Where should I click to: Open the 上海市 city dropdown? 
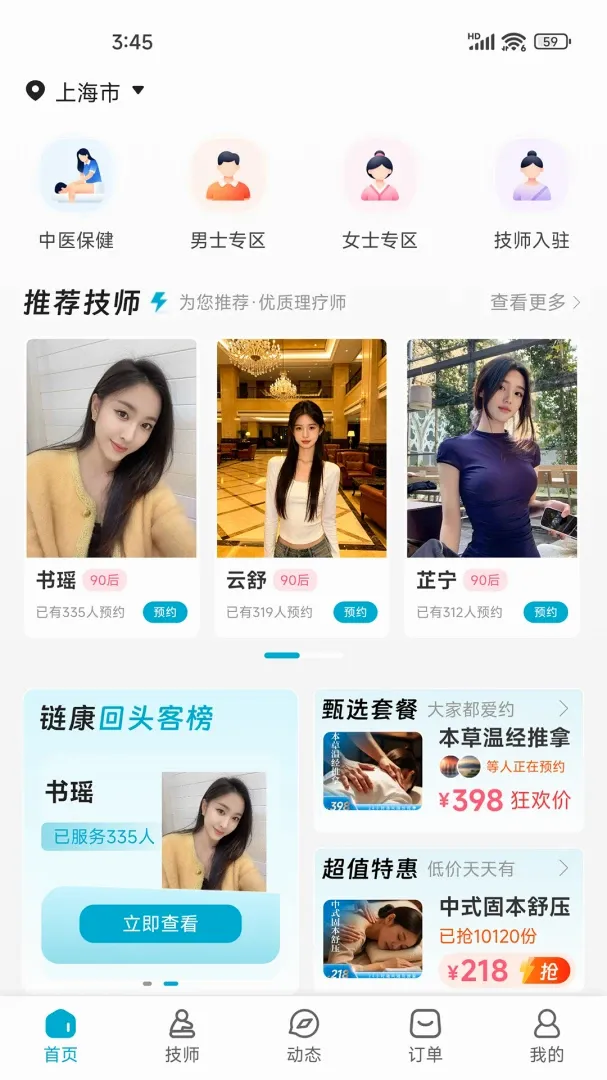click(x=85, y=92)
